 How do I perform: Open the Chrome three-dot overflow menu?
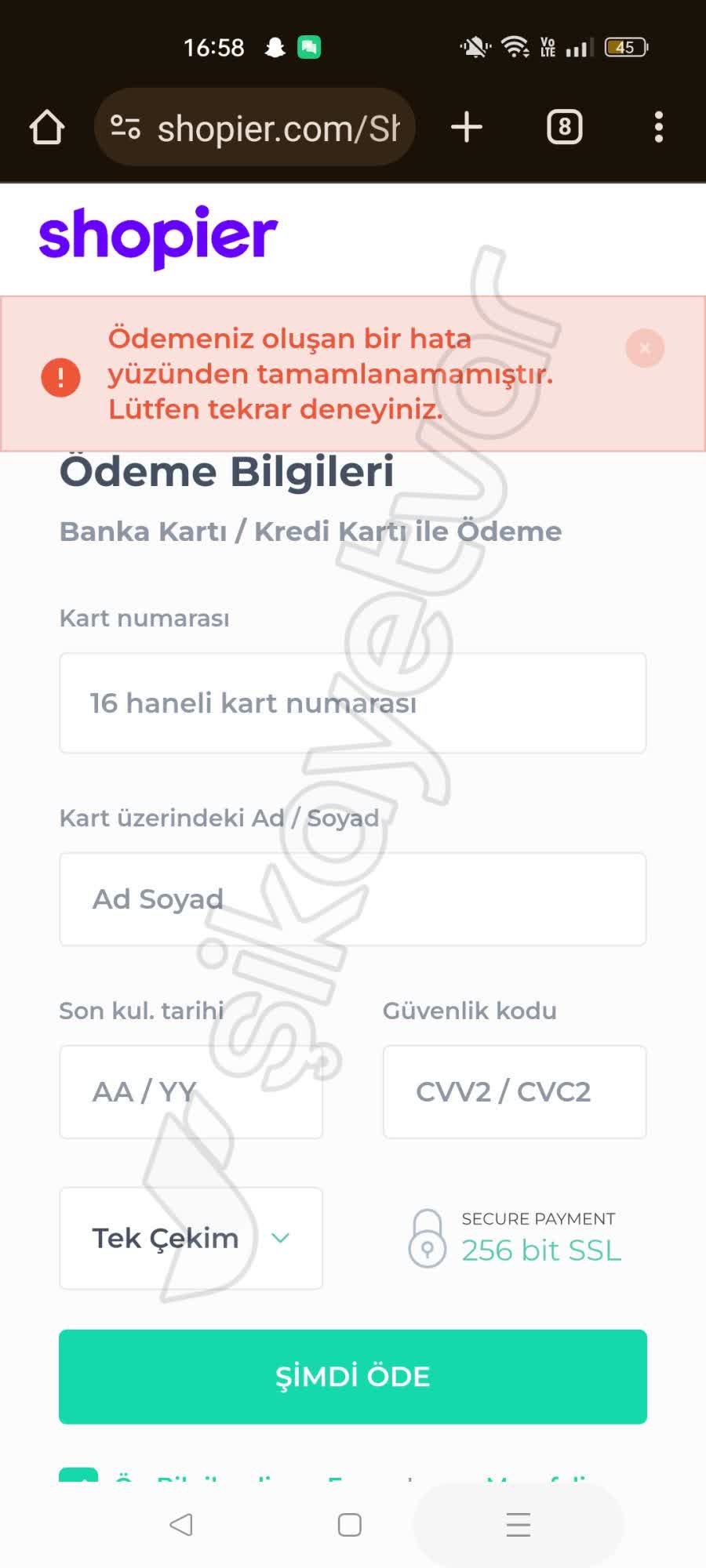point(659,127)
